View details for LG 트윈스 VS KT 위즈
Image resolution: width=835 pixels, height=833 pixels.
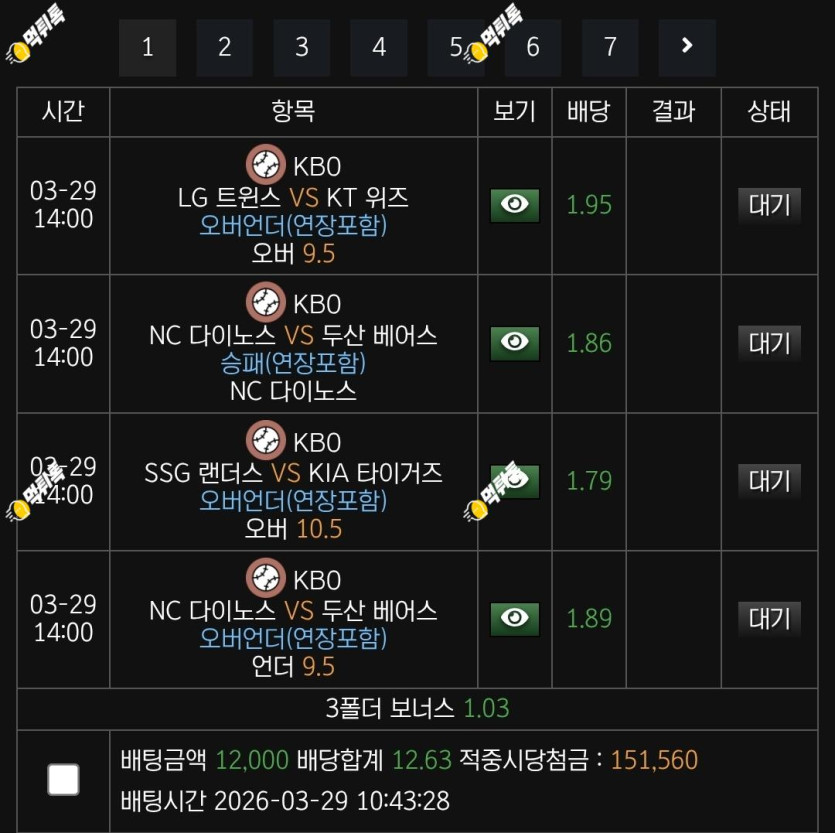tap(514, 205)
